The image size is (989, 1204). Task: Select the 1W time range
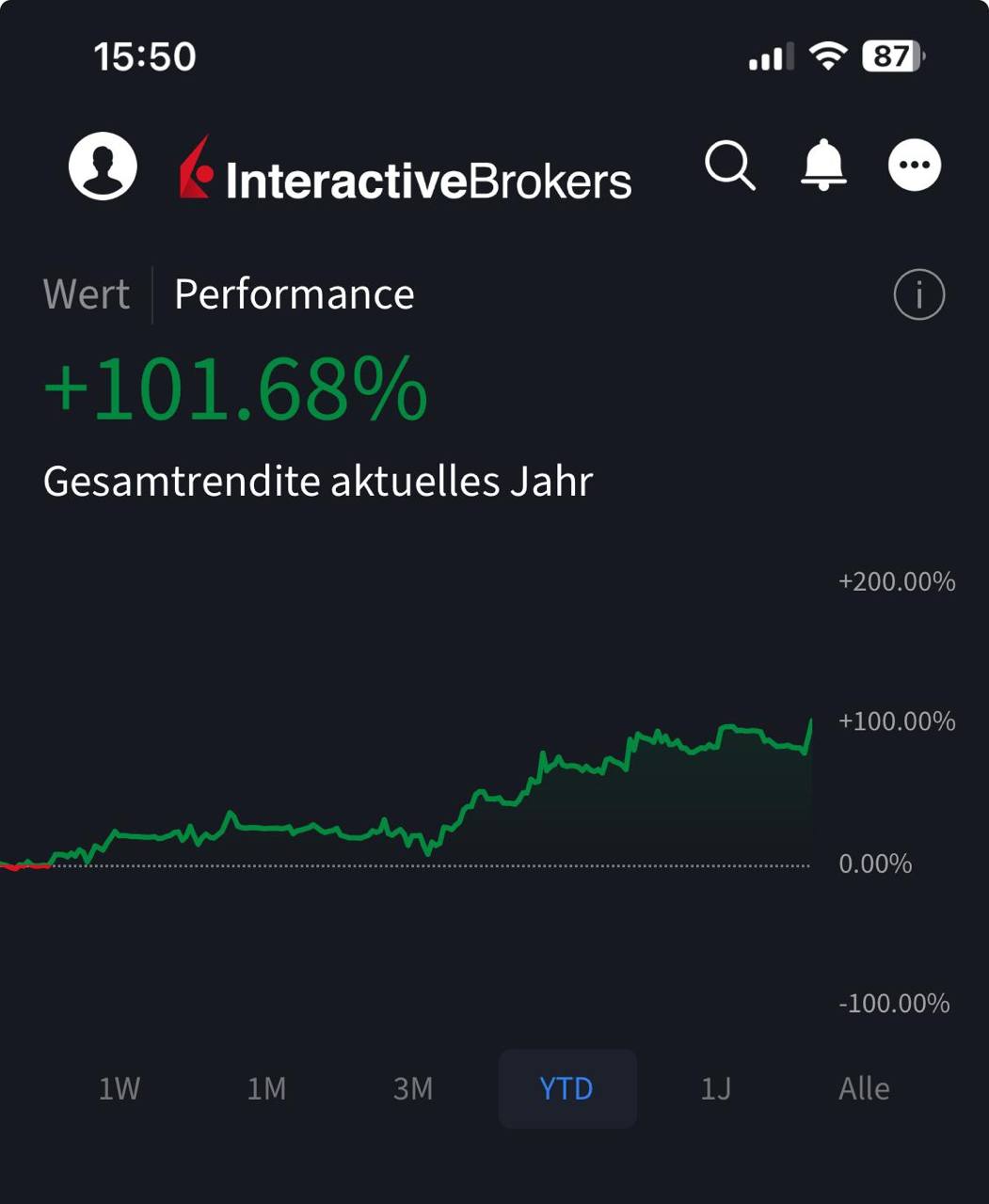click(120, 1088)
